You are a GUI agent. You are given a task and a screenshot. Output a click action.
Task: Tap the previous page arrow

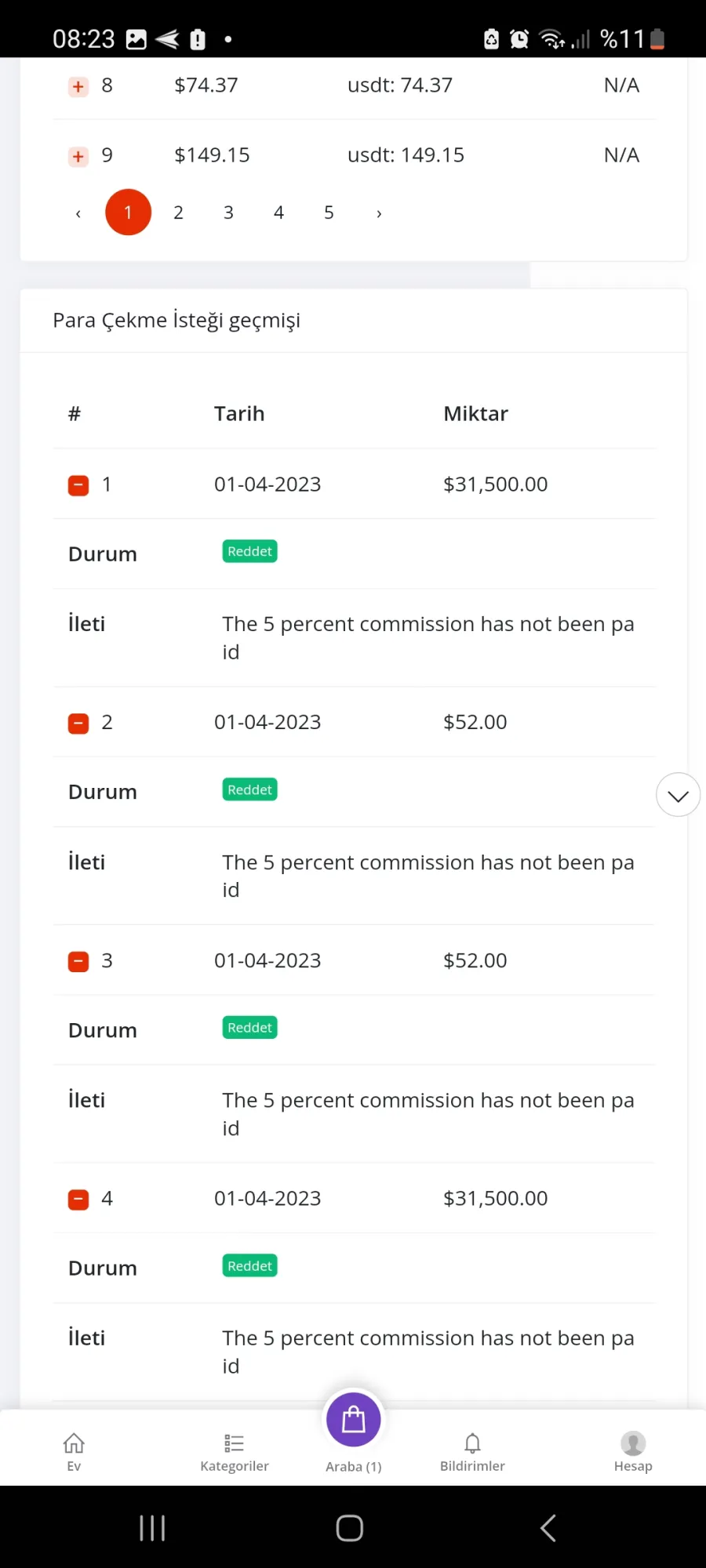(78, 213)
